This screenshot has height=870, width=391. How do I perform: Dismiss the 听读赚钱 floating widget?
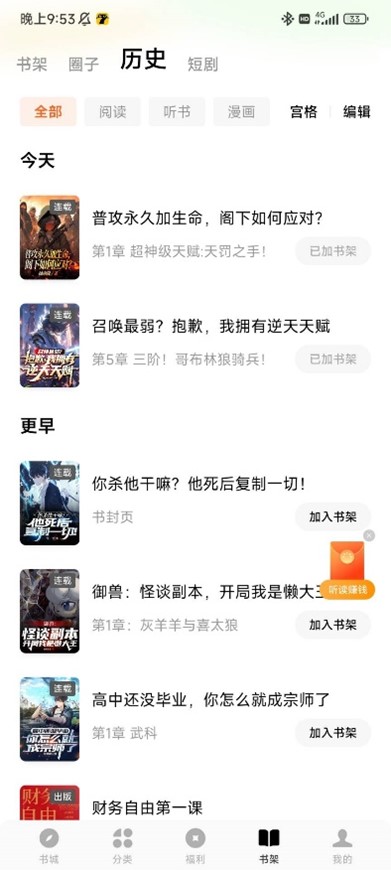pyautogui.click(x=369, y=535)
